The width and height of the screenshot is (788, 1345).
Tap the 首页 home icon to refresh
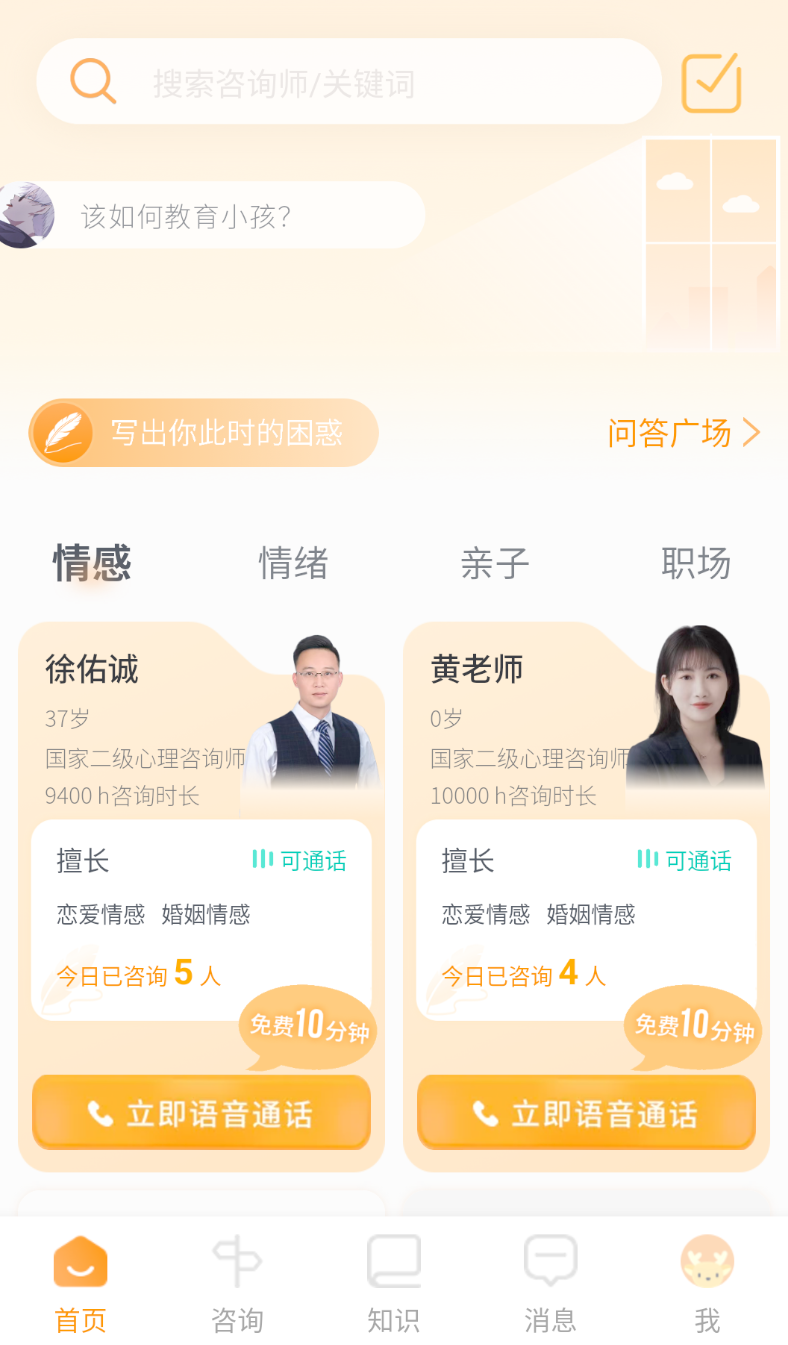79,1262
